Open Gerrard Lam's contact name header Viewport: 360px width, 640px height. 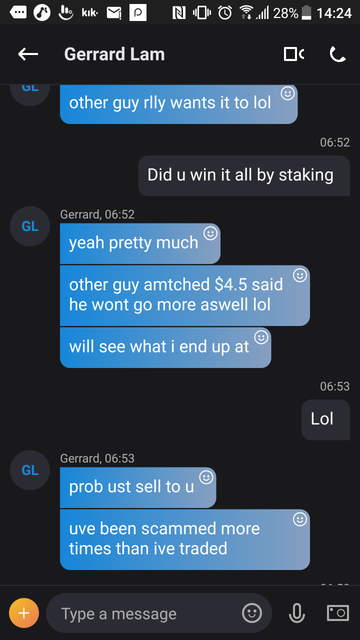coord(114,54)
